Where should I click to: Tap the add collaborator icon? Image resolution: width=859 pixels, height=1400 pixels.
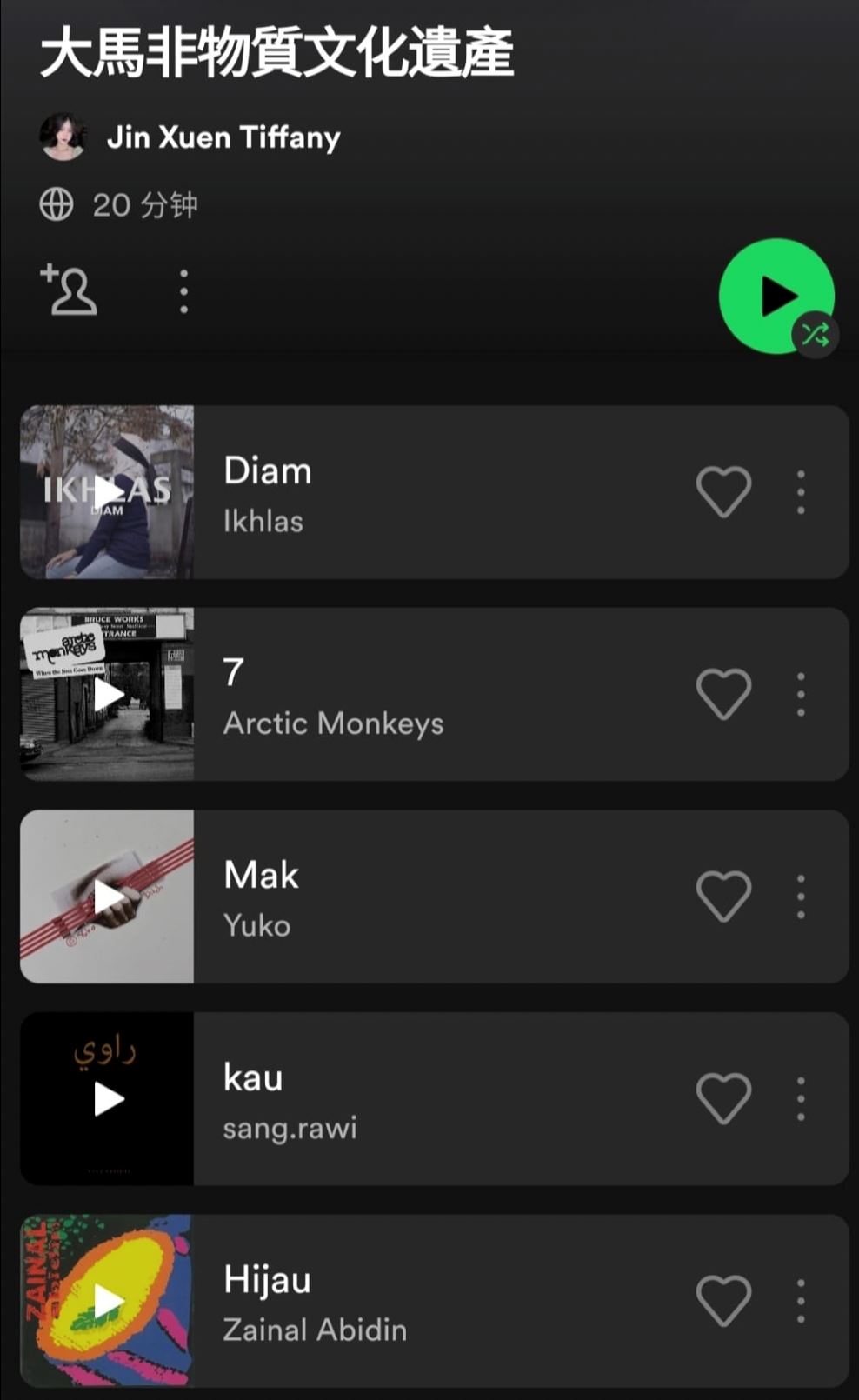[x=69, y=290]
